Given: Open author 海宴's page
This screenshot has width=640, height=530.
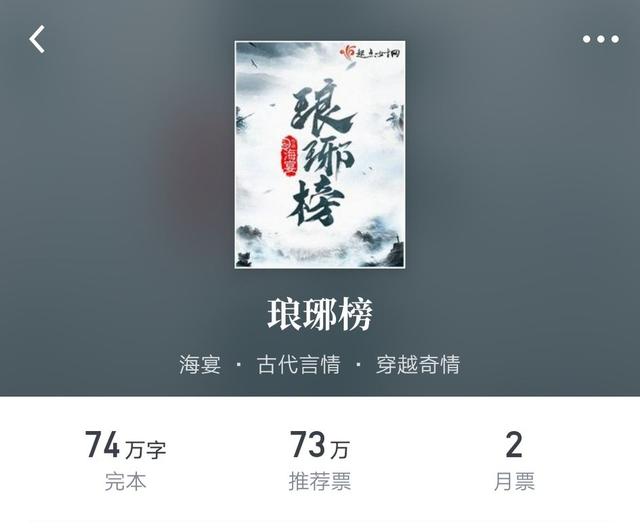Looking at the screenshot, I should (x=200, y=364).
